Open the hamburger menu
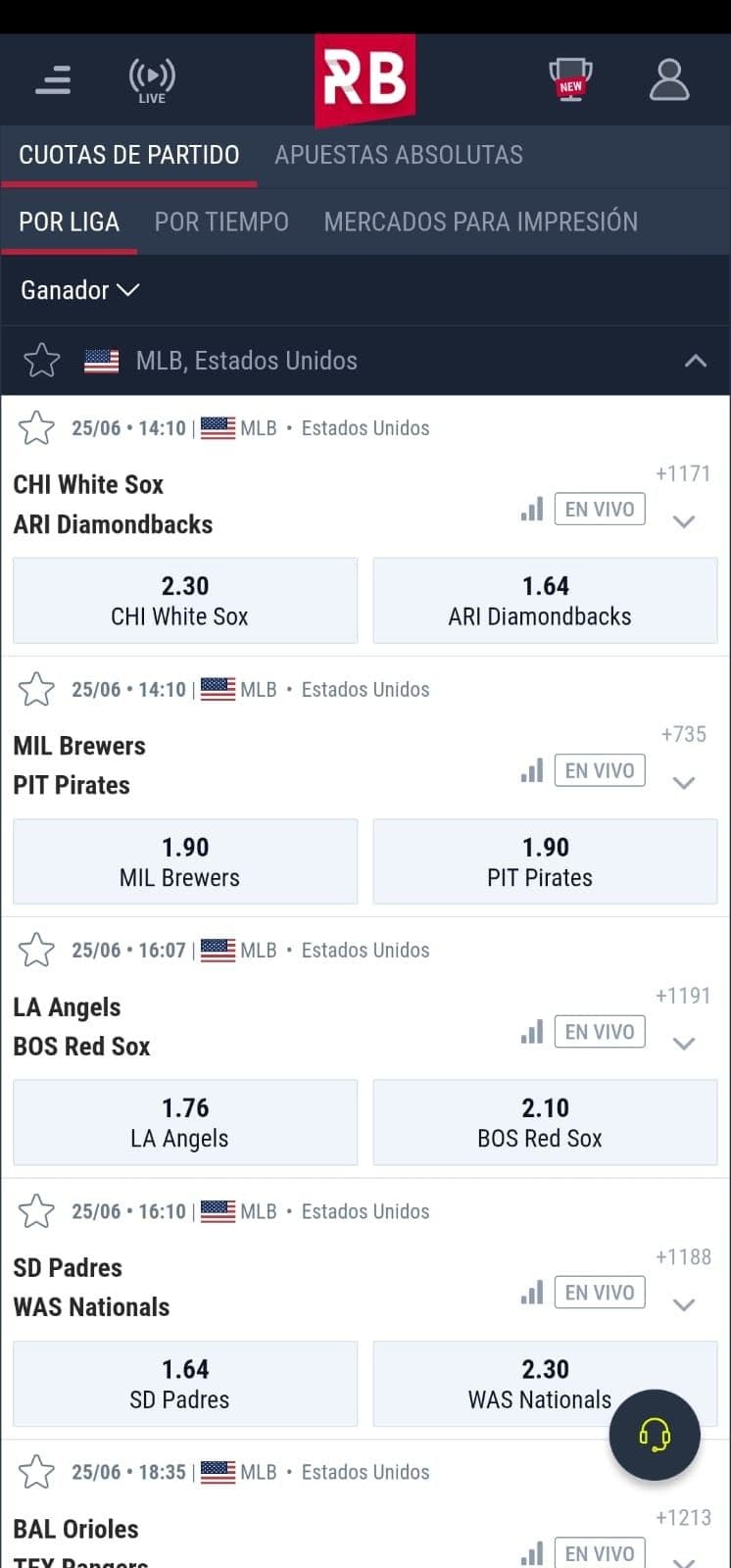 pos(53,79)
